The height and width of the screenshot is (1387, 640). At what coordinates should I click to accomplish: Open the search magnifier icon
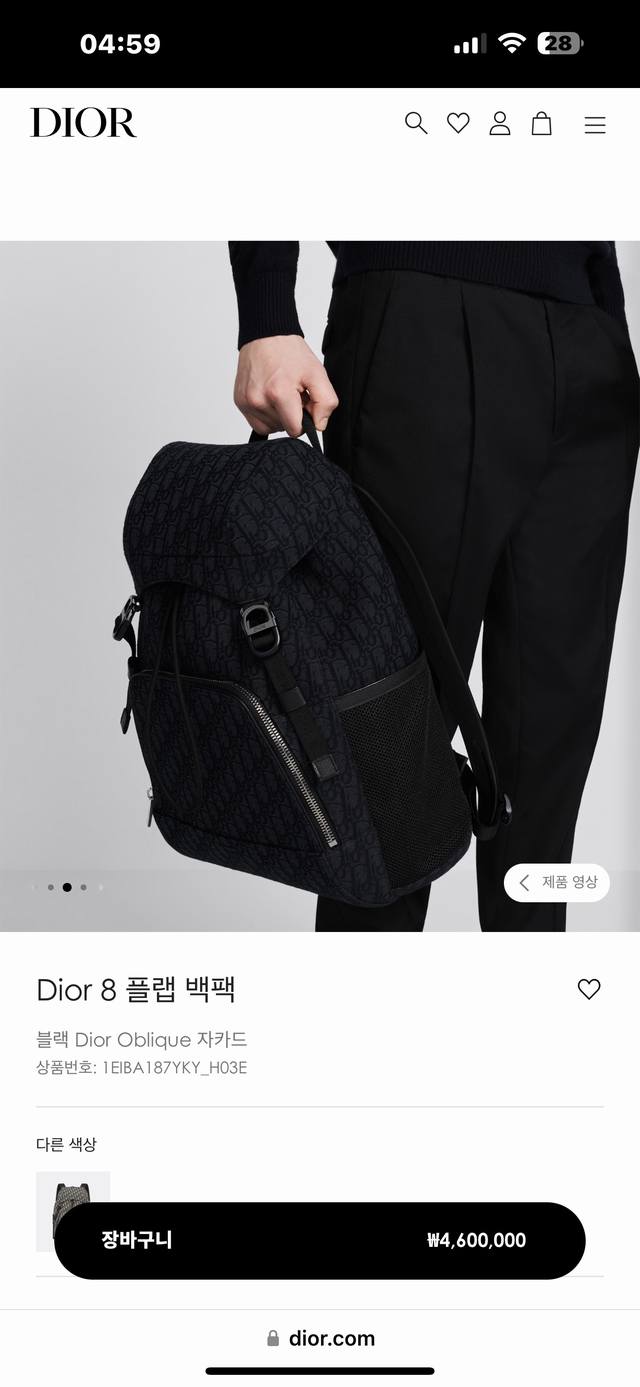[x=416, y=123]
